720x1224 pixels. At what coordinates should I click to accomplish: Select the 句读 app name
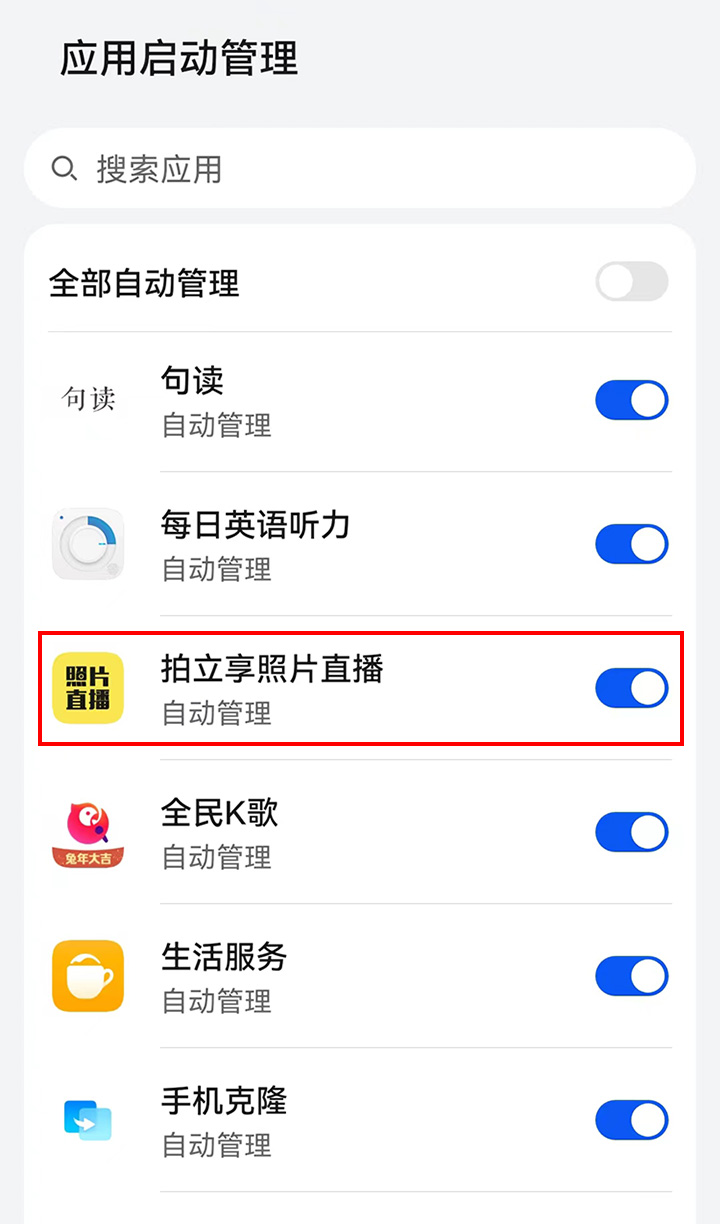click(192, 379)
